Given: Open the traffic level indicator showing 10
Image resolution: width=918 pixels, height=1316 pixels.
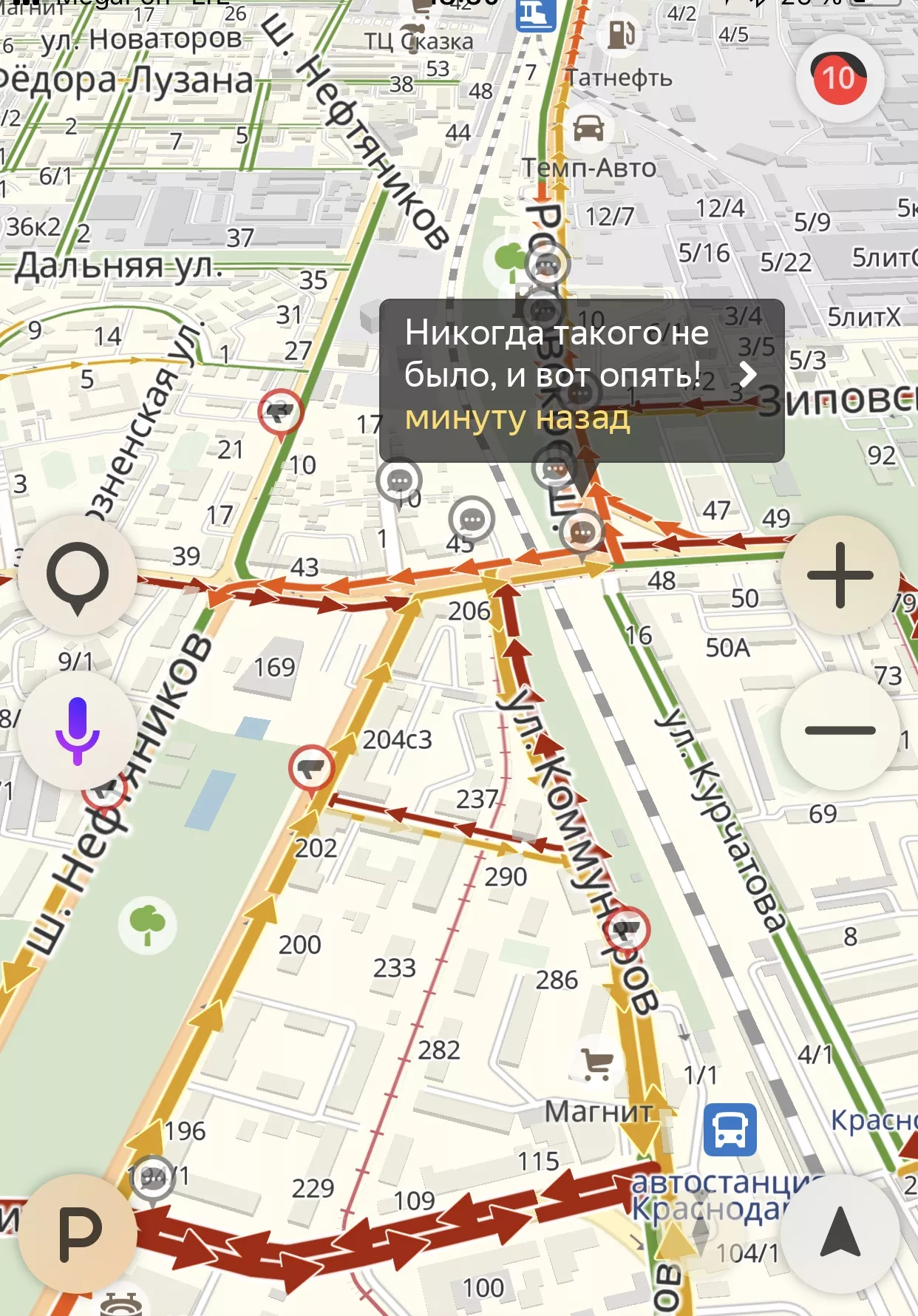Looking at the screenshot, I should point(840,78).
